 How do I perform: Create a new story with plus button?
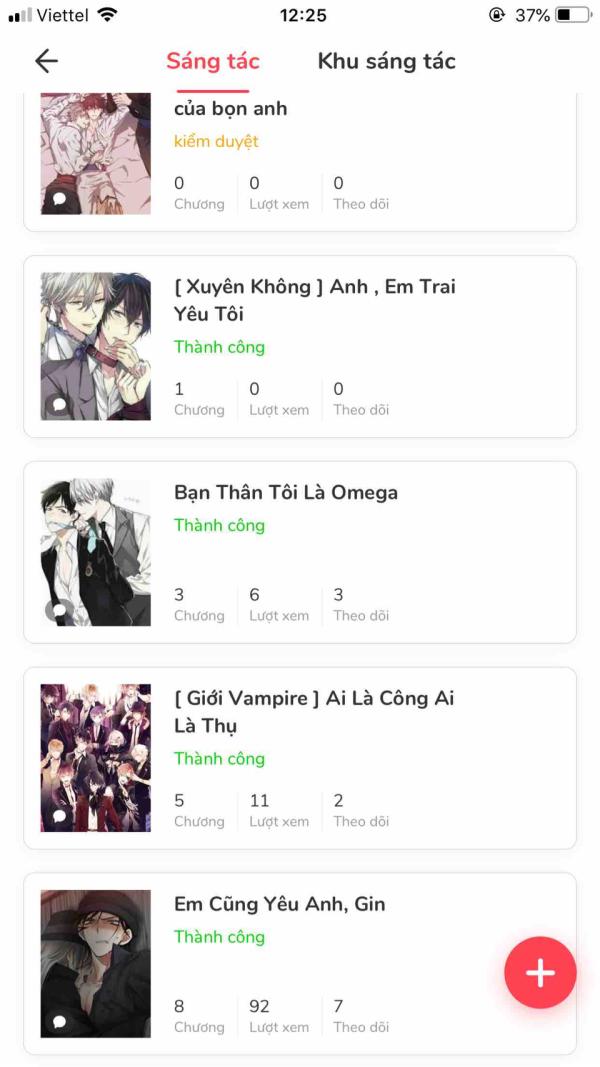click(540, 972)
